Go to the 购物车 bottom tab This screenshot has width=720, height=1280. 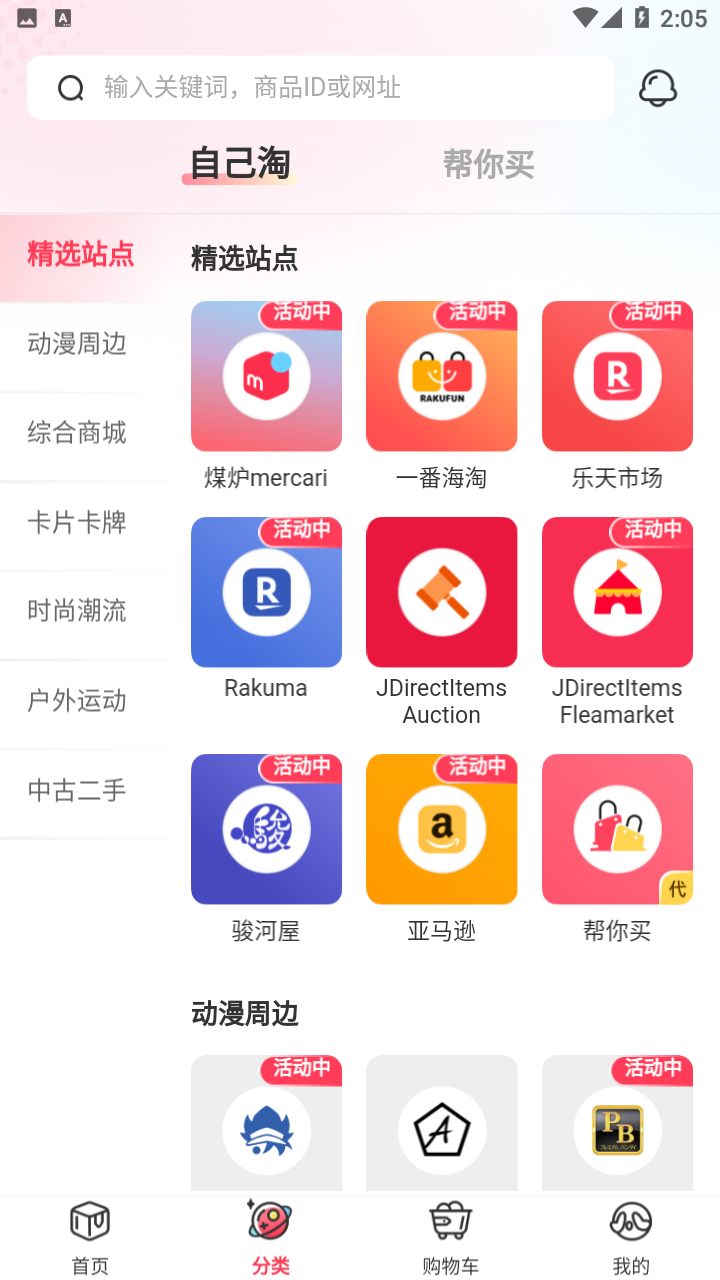coord(450,1238)
